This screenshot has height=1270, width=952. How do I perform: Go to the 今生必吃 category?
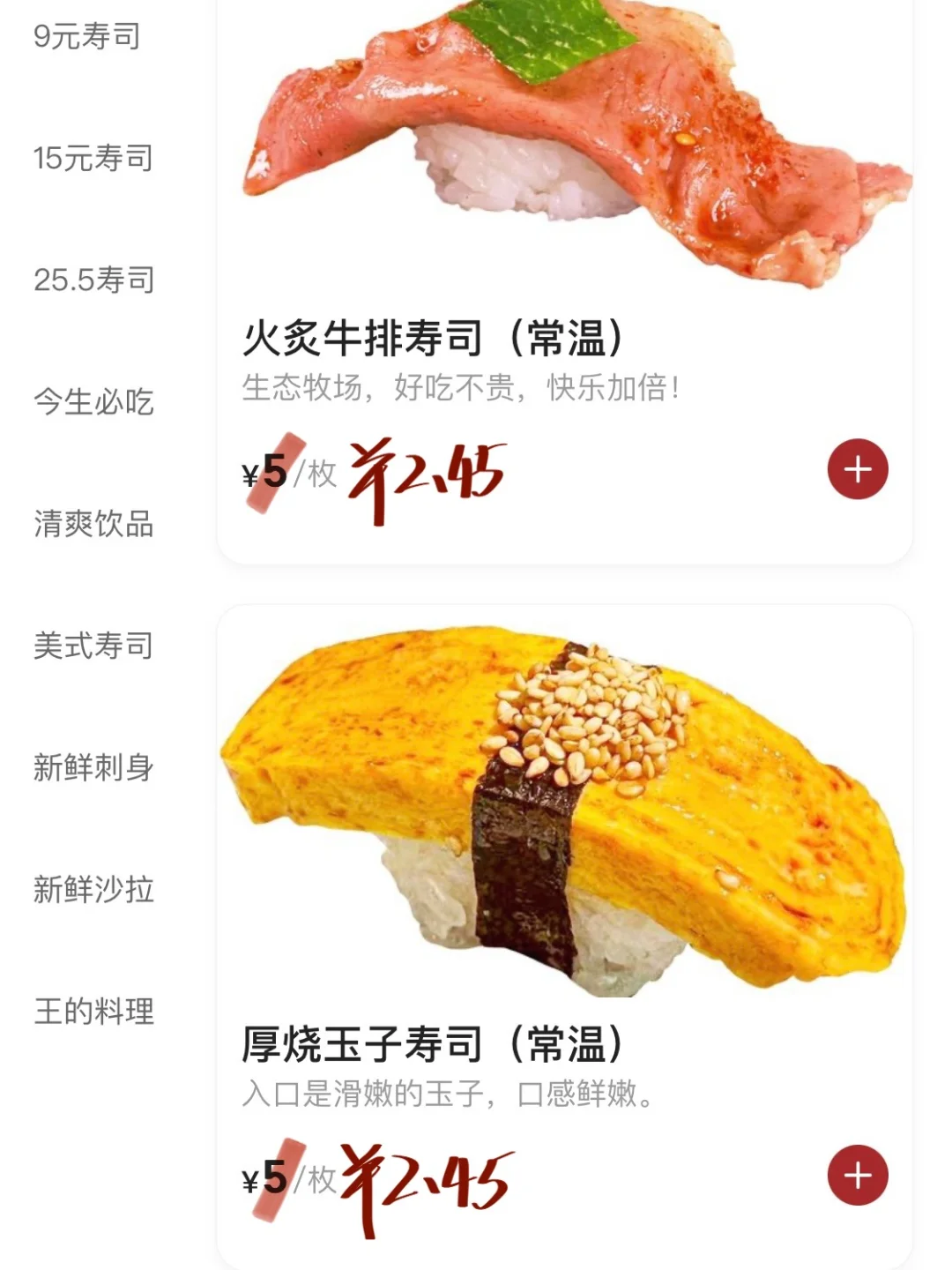point(94,401)
